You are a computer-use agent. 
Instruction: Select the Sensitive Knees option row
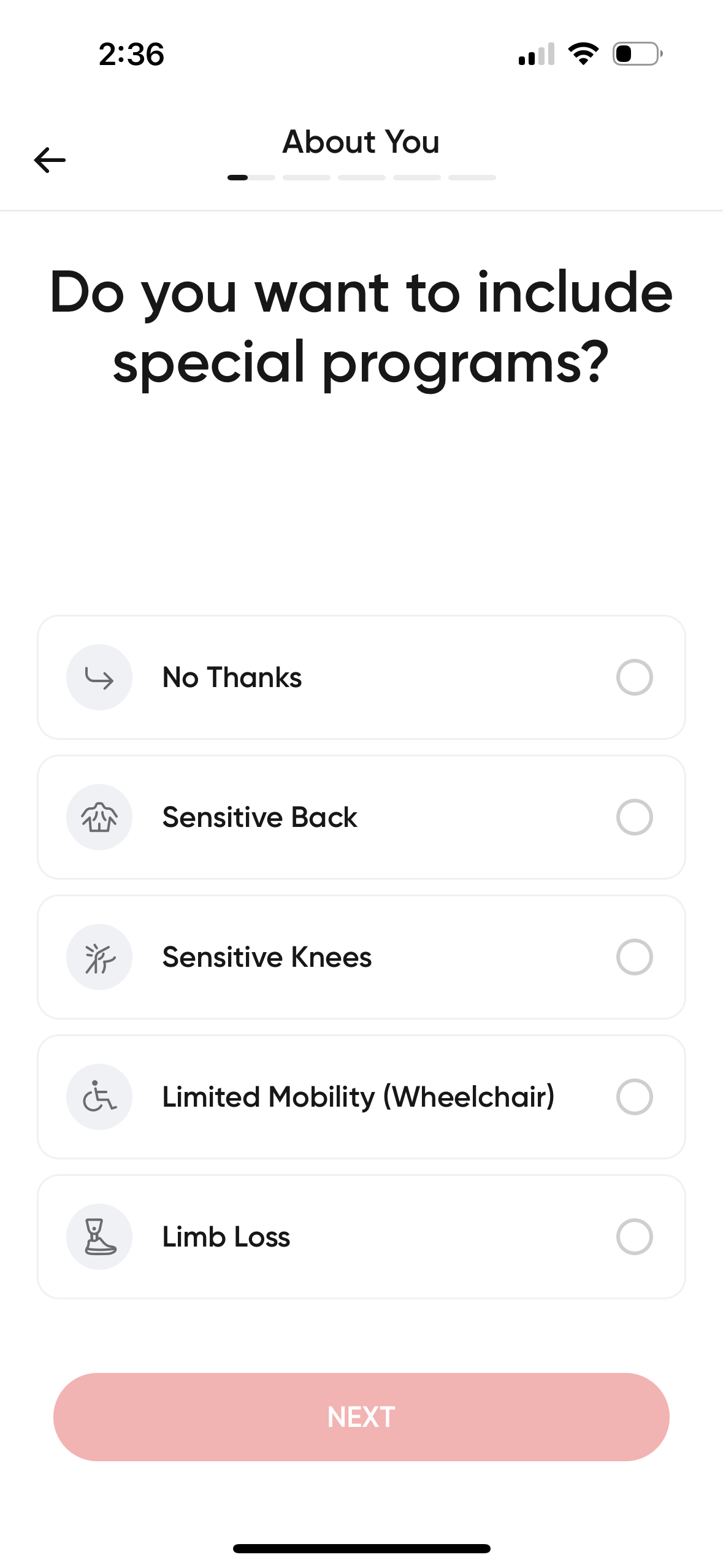[x=362, y=956]
